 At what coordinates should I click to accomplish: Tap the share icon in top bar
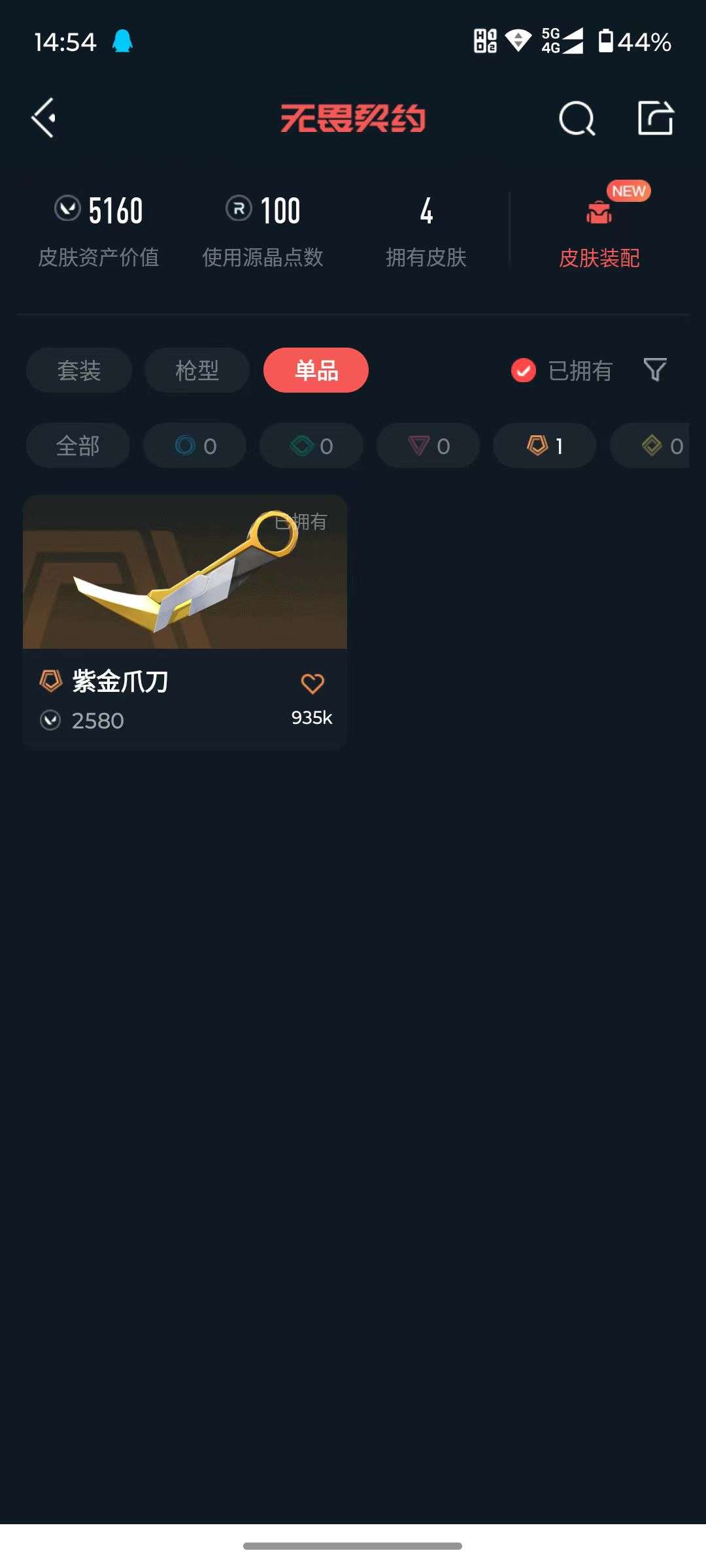[658, 118]
